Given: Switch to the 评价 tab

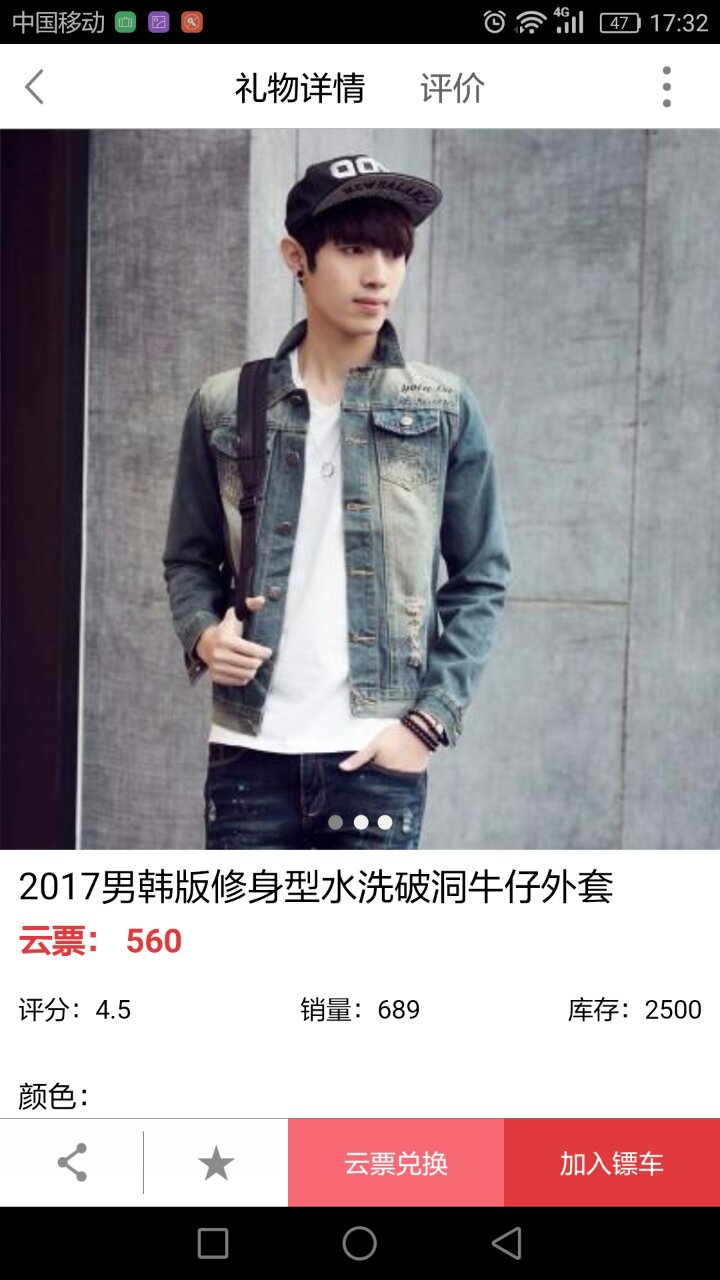Looking at the screenshot, I should point(452,88).
